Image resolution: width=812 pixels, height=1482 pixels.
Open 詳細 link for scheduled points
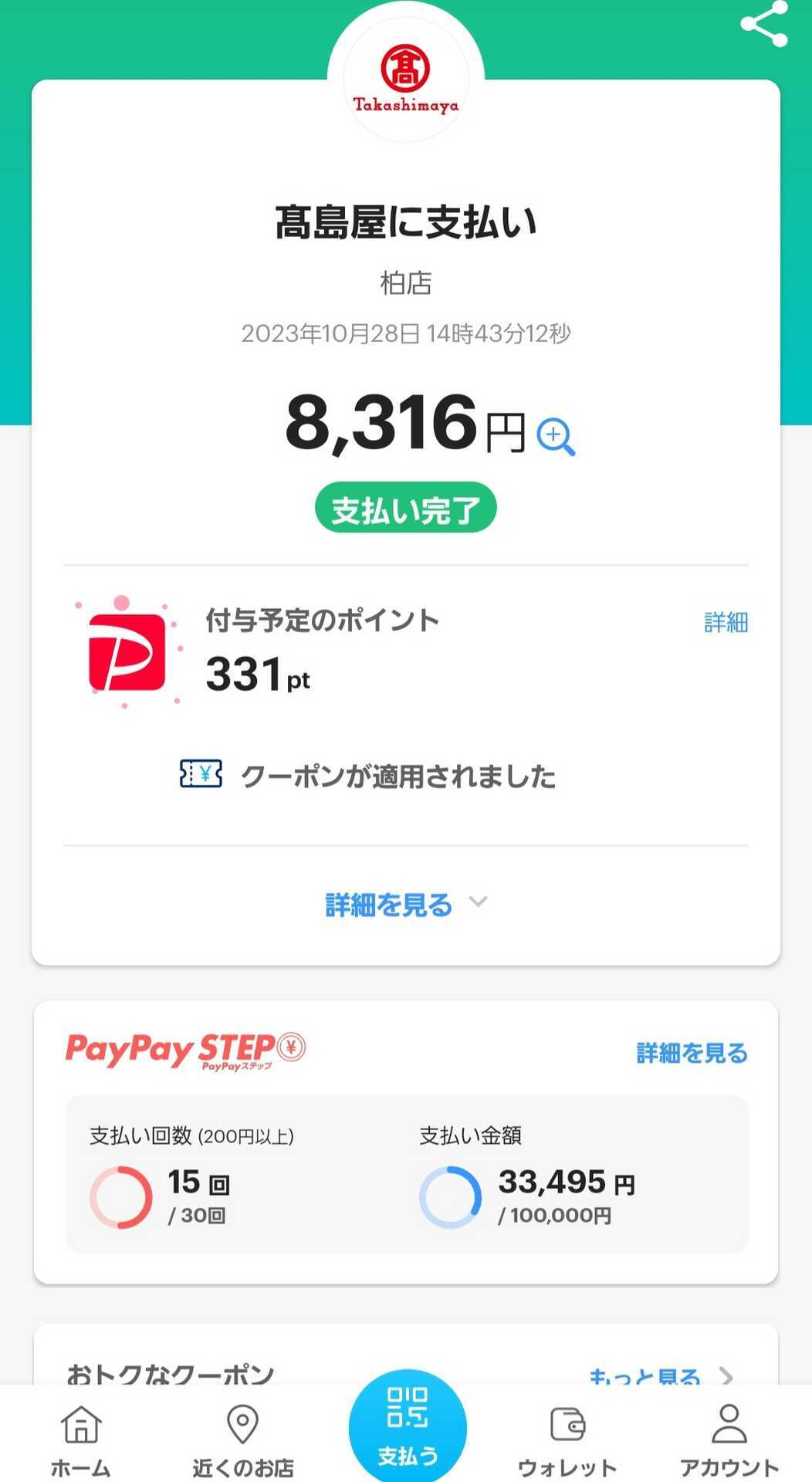point(726,622)
